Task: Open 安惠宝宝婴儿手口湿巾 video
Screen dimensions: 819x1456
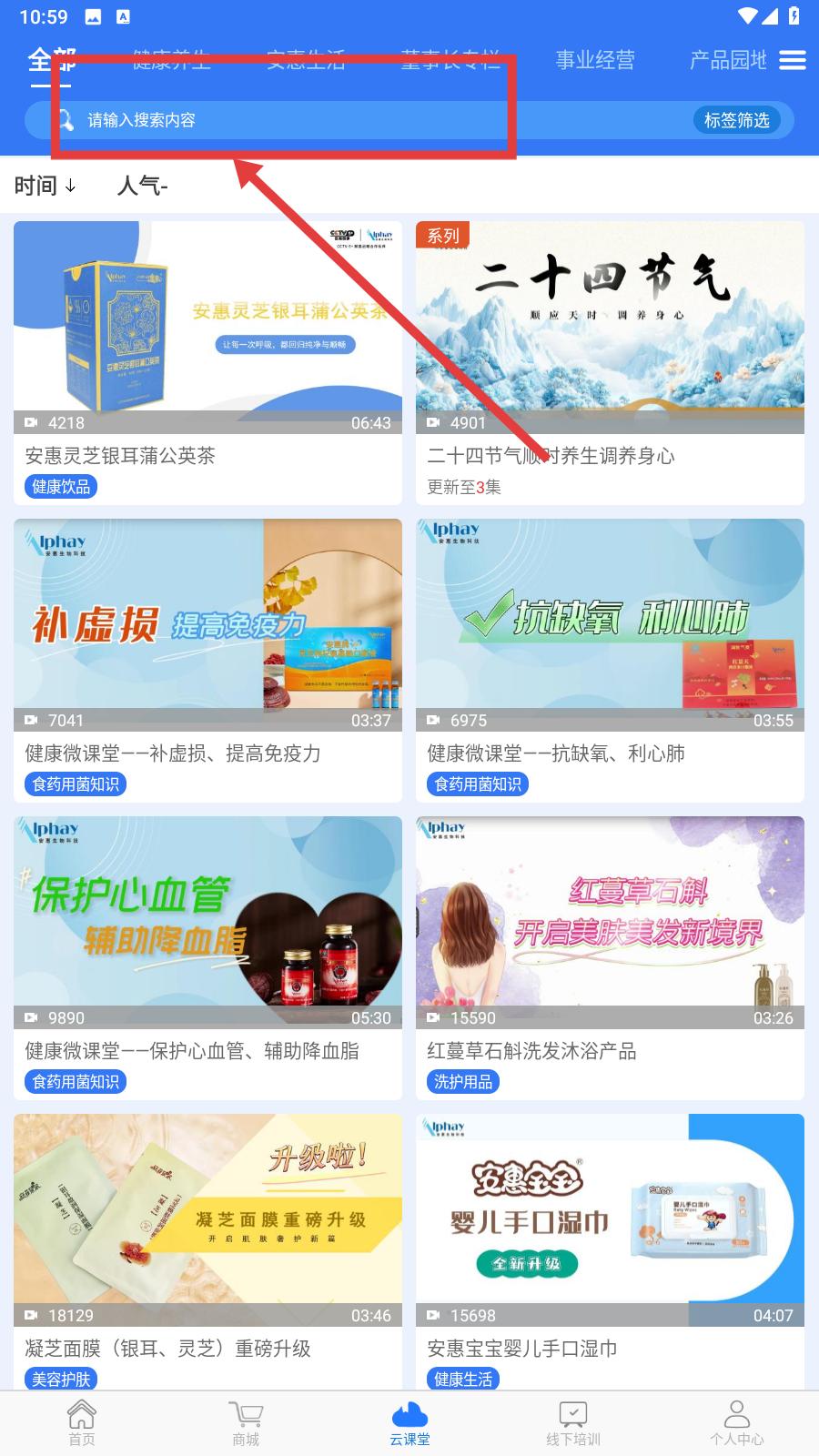Action: (x=610, y=1251)
